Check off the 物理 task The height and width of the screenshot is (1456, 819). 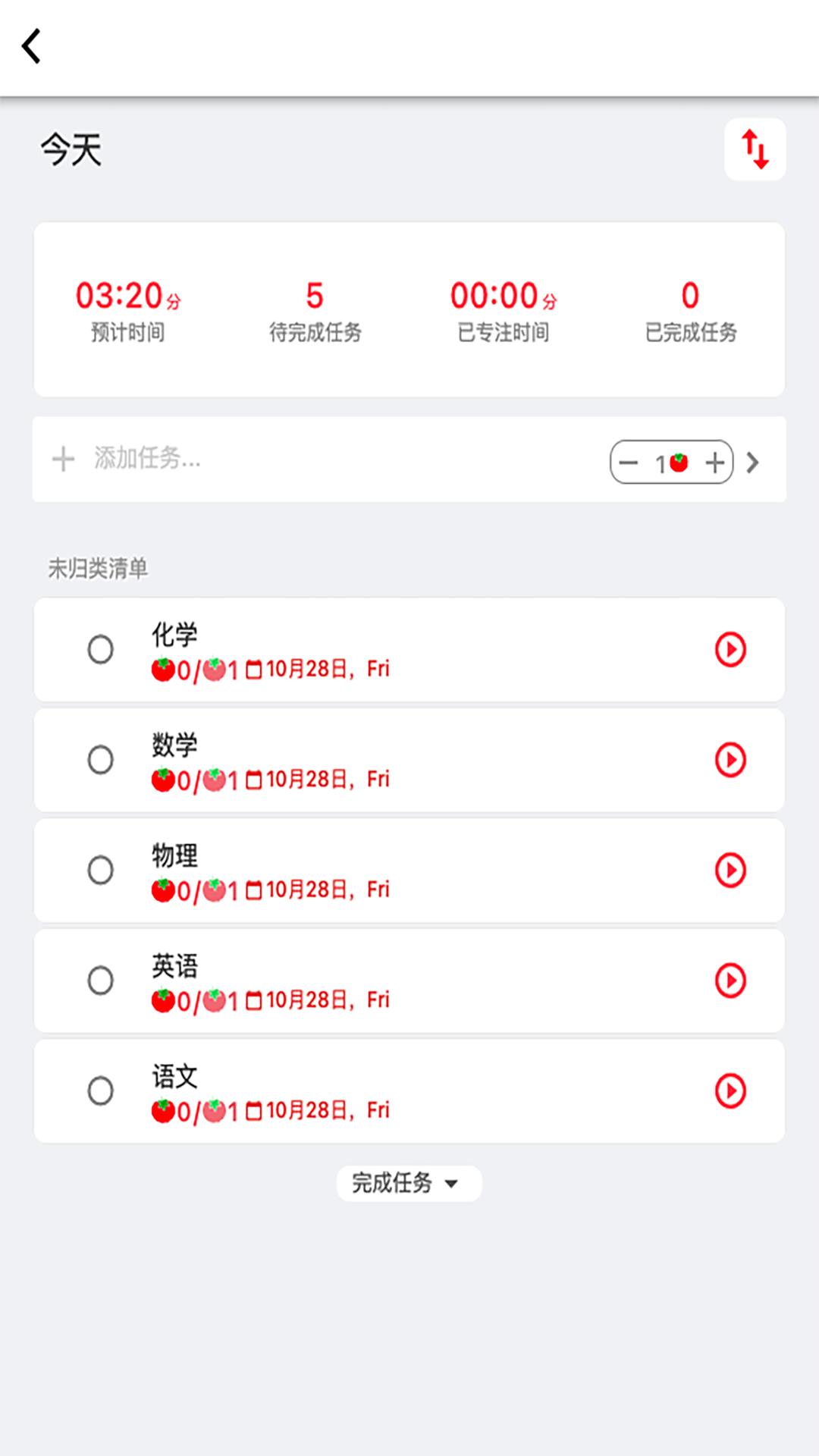101,870
